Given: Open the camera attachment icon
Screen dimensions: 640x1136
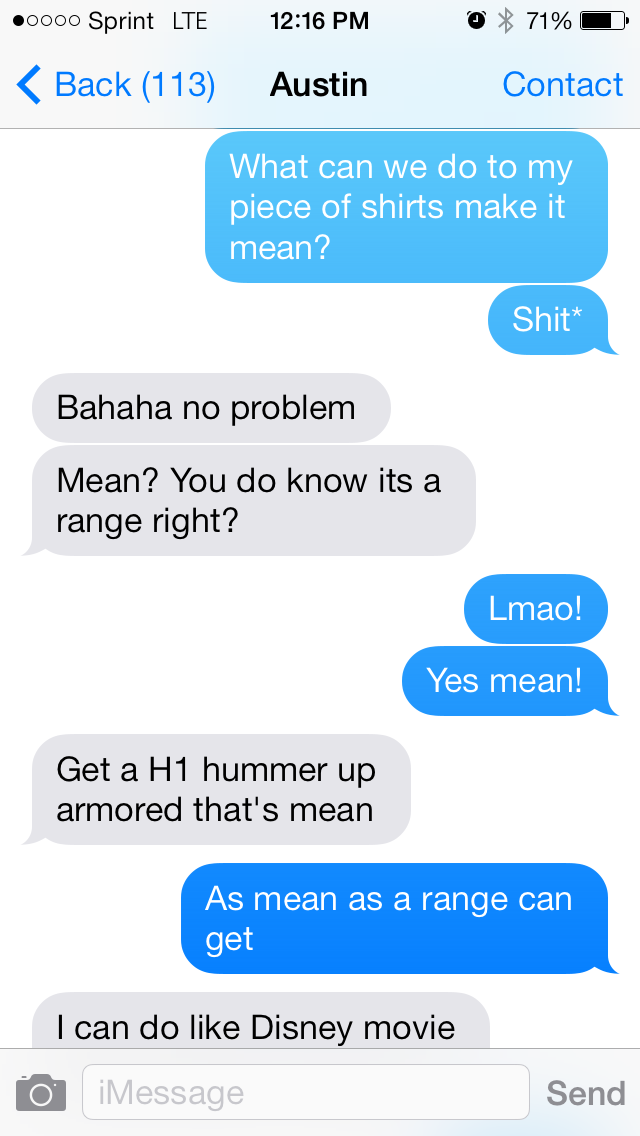Looking at the screenshot, I should point(41,1093).
